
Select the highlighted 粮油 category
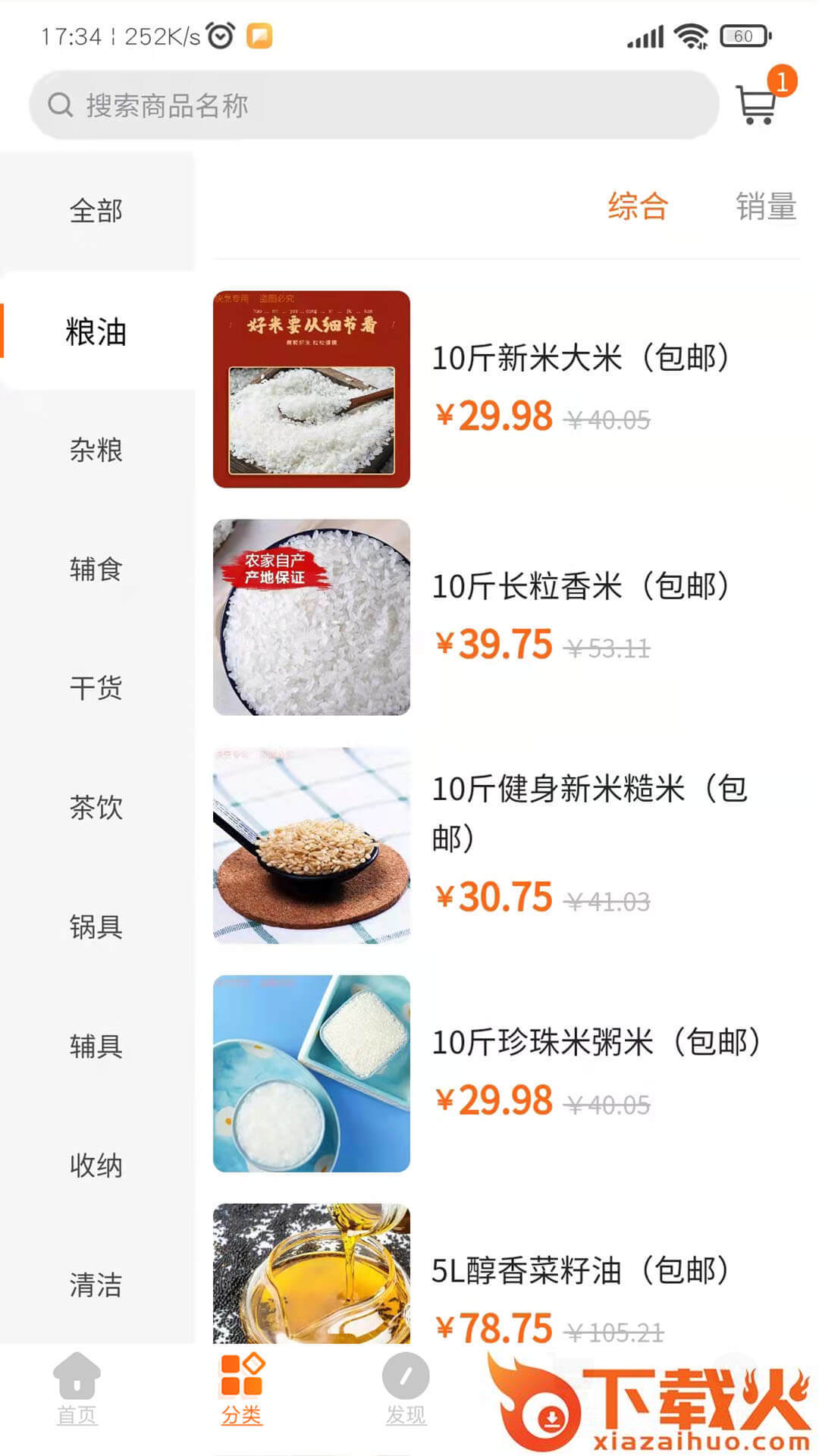(x=95, y=331)
